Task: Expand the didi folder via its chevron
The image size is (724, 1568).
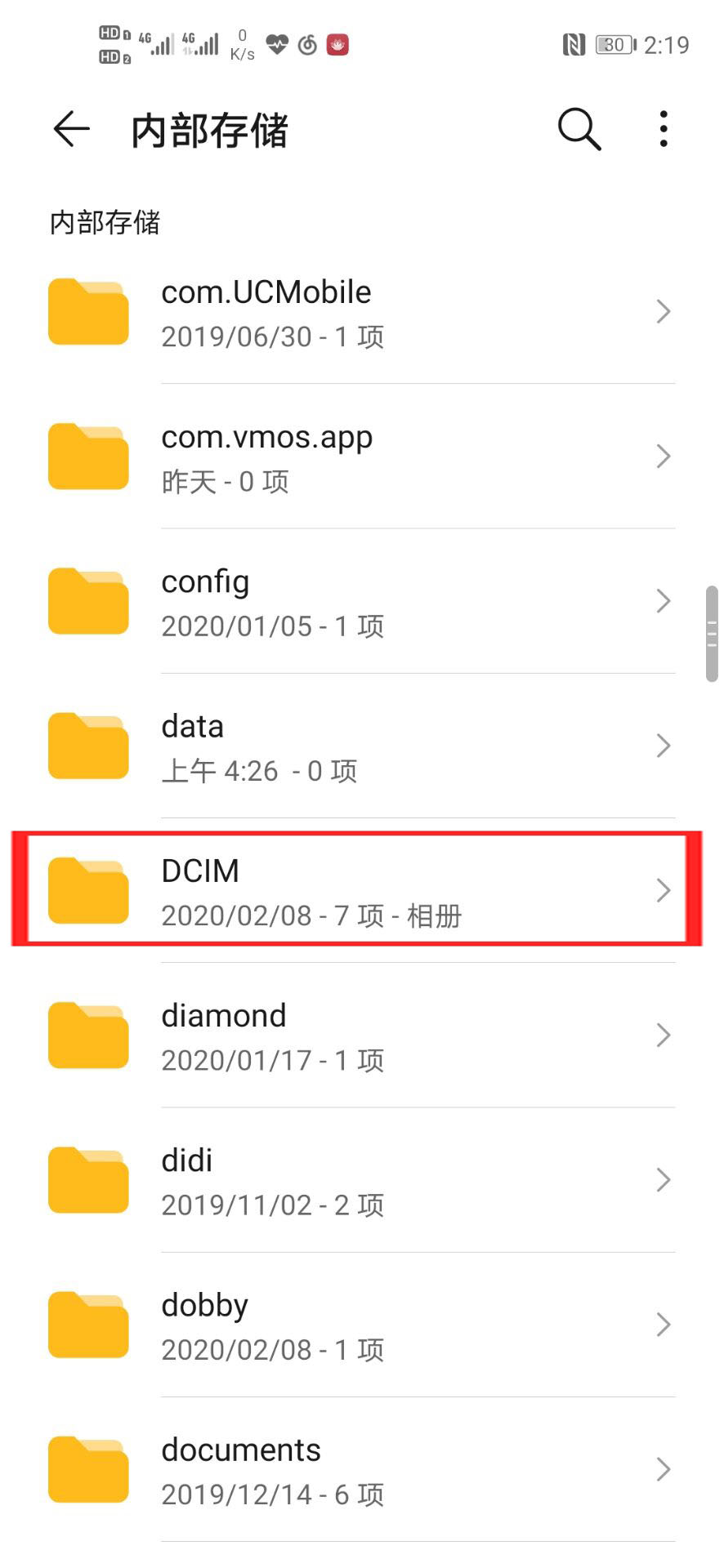Action: (x=663, y=1179)
